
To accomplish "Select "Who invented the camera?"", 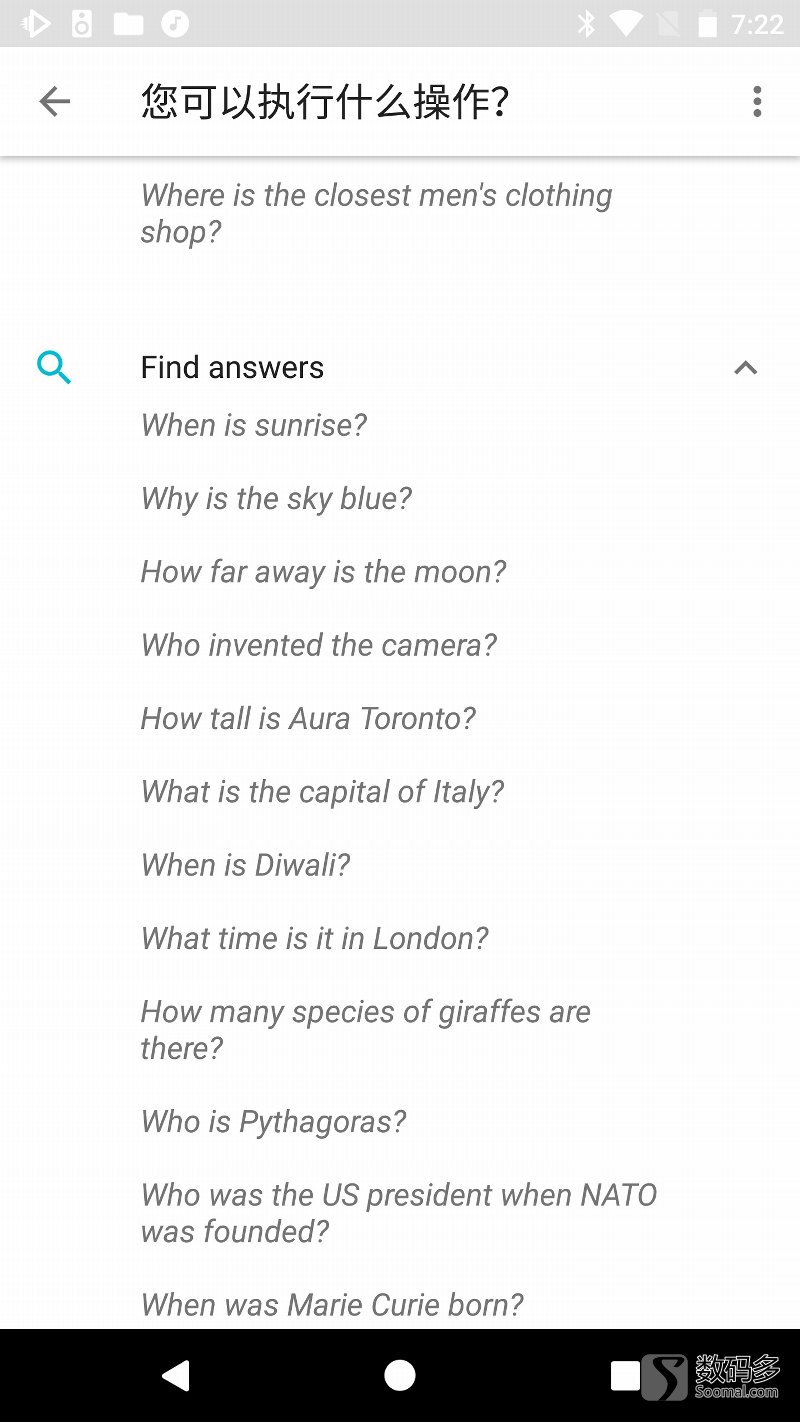I will click(318, 645).
